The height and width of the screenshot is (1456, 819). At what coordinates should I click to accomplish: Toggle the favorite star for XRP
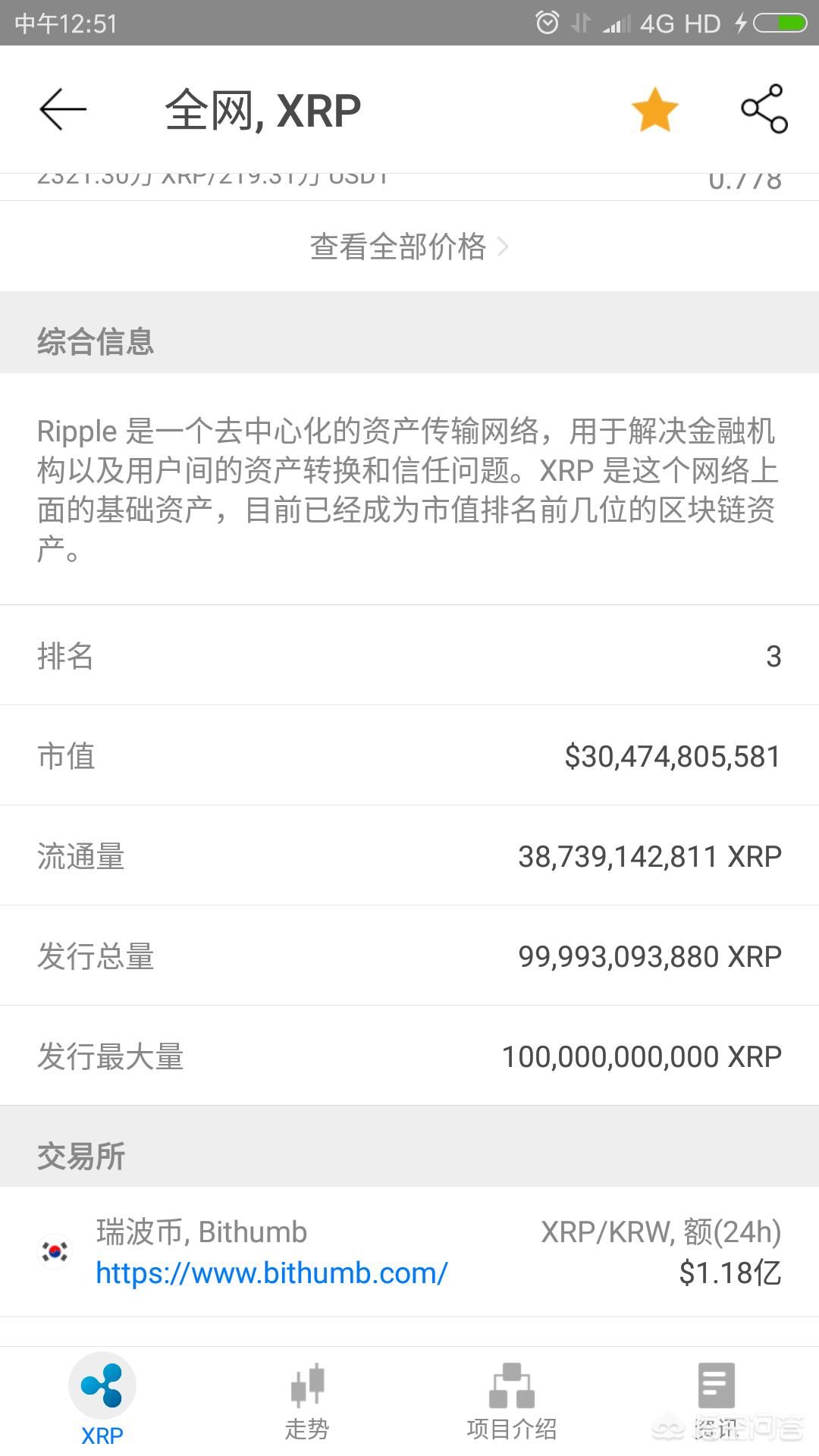click(x=654, y=109)
